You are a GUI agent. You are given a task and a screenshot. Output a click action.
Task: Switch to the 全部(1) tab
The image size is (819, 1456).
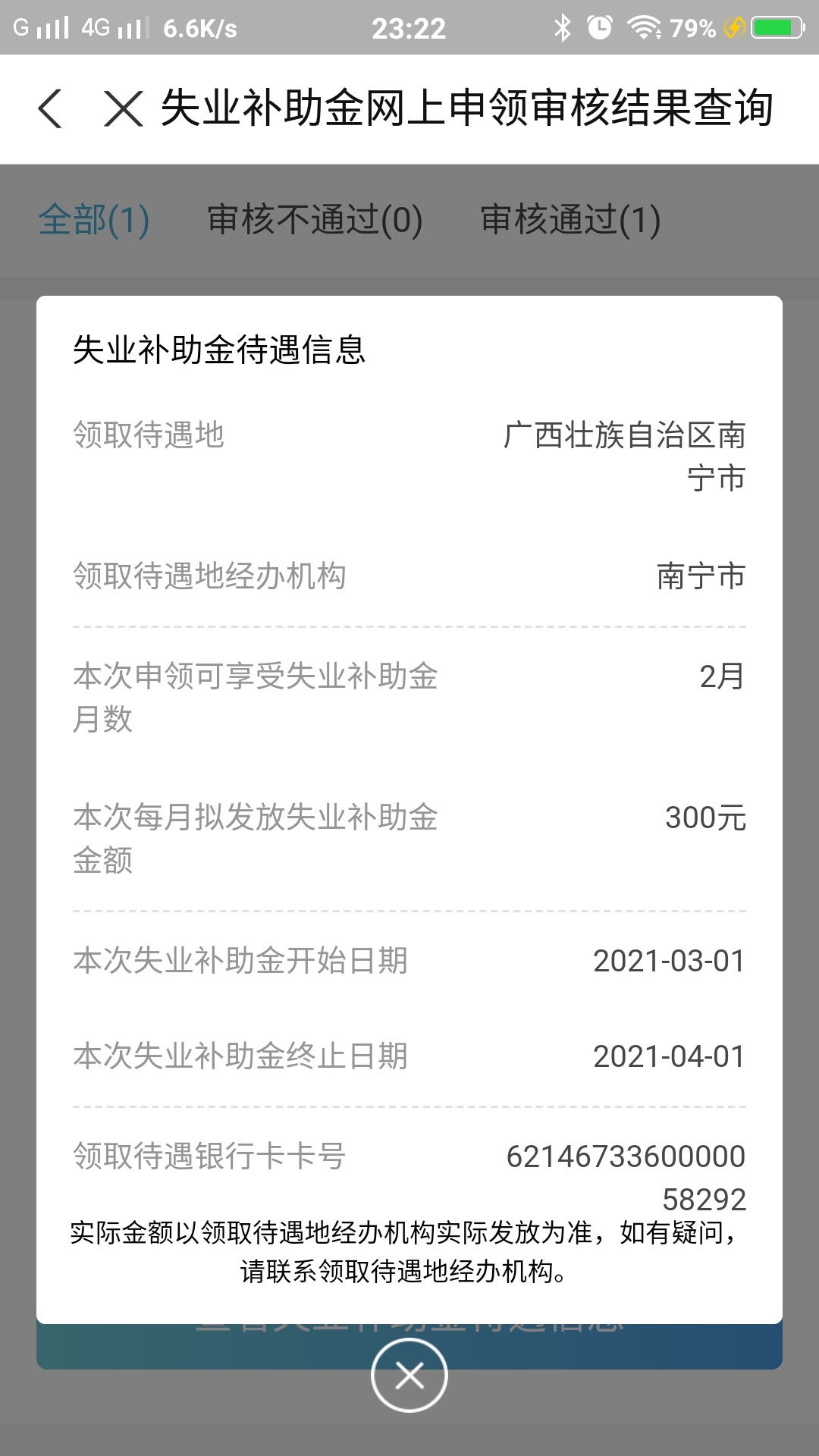click(x=94, y=220)
